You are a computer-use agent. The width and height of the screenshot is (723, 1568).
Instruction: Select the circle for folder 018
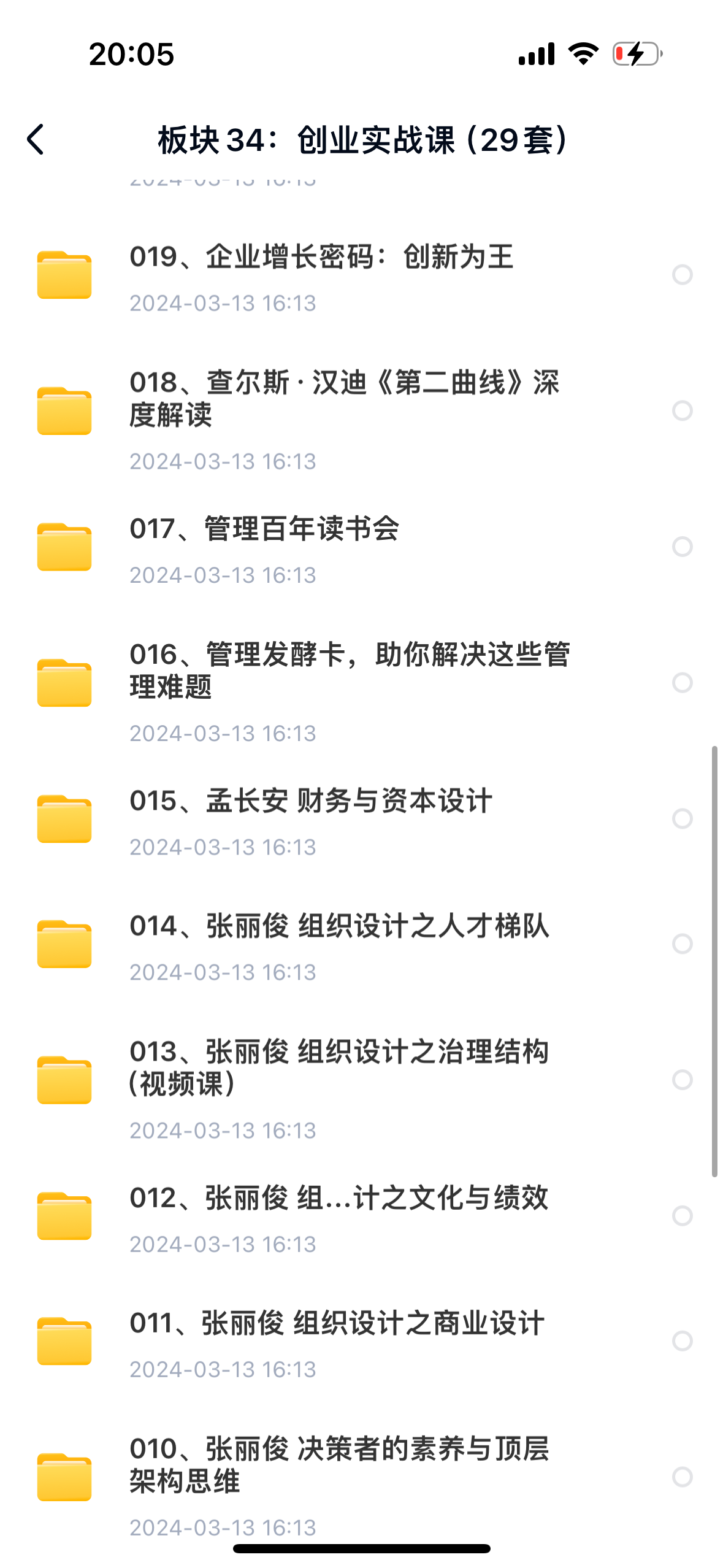682,410
